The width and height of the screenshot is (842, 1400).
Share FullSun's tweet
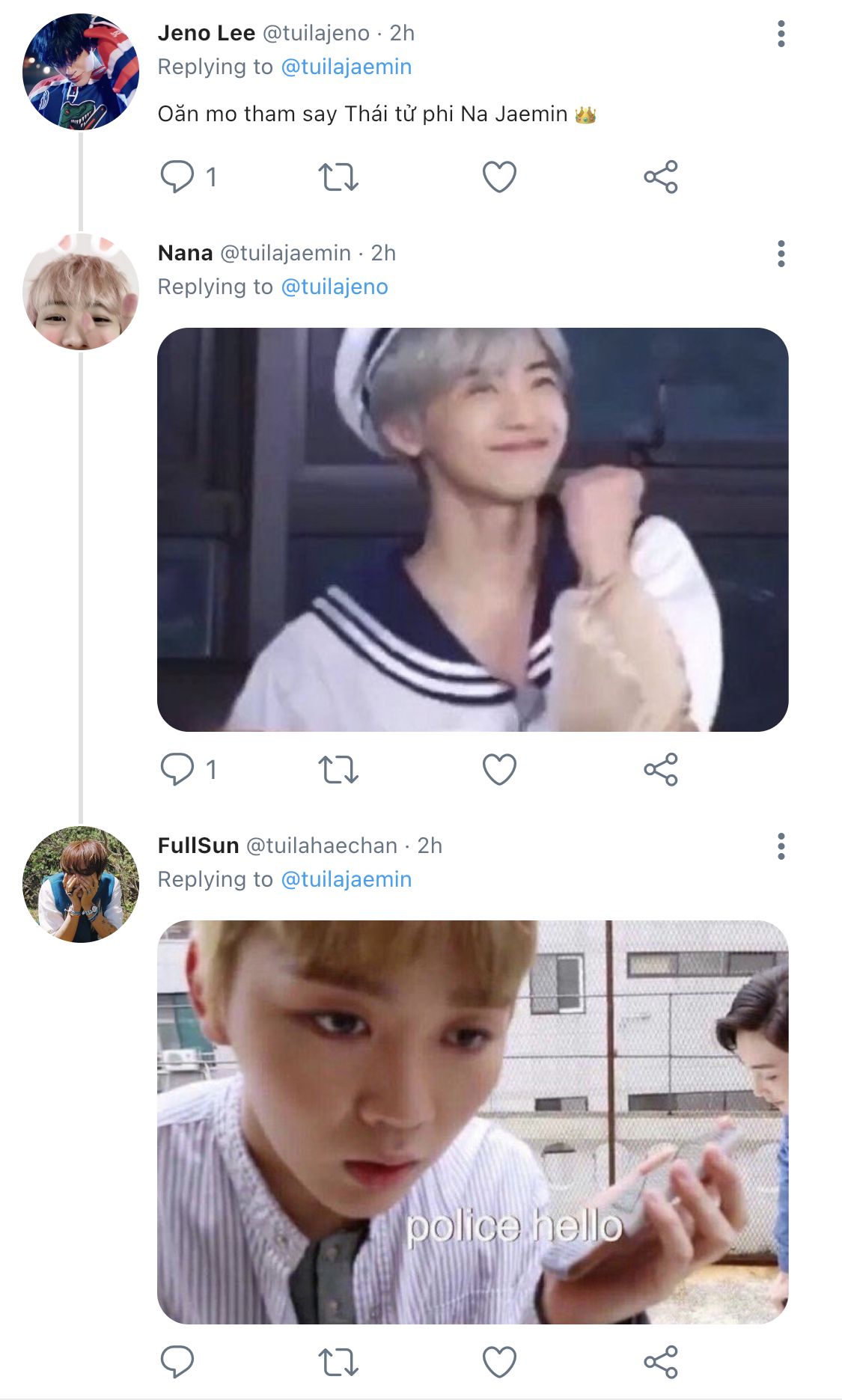pos(661,1362)
